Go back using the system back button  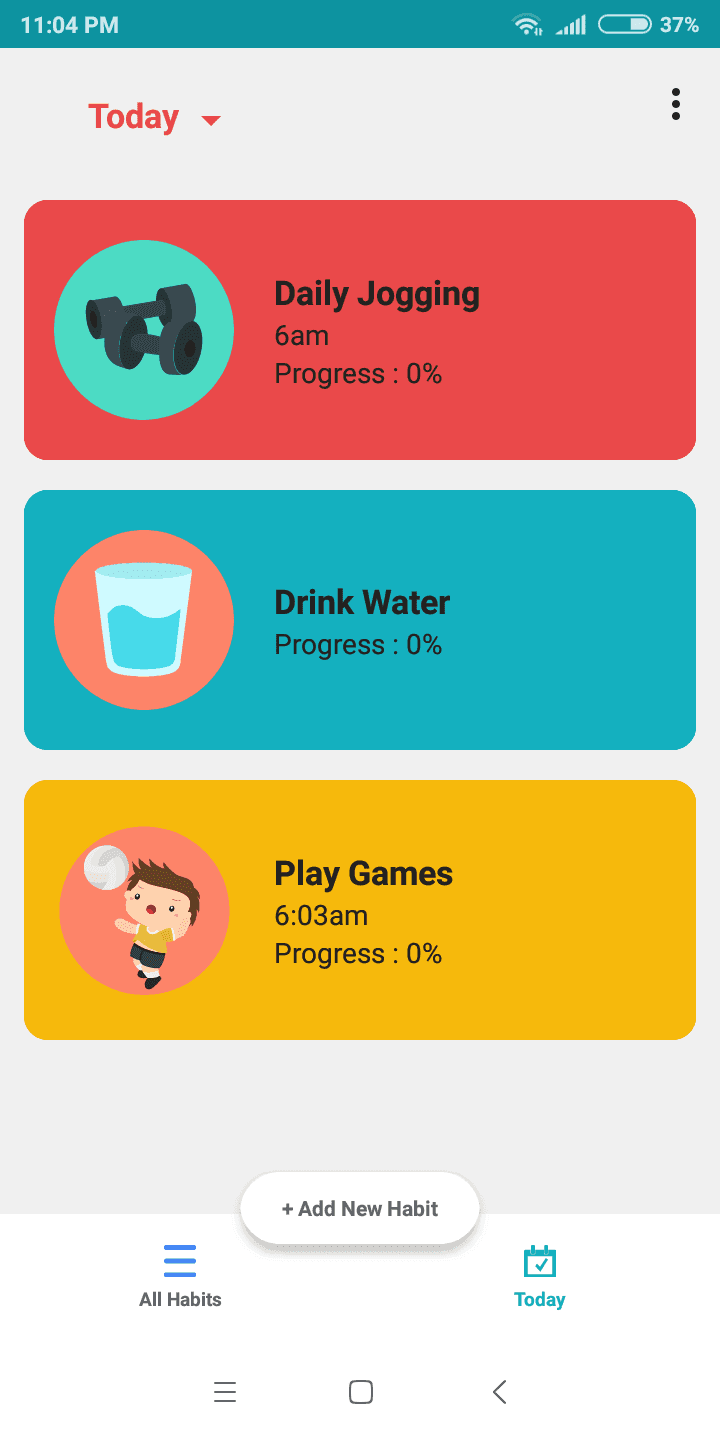[x=500, y=1391]
